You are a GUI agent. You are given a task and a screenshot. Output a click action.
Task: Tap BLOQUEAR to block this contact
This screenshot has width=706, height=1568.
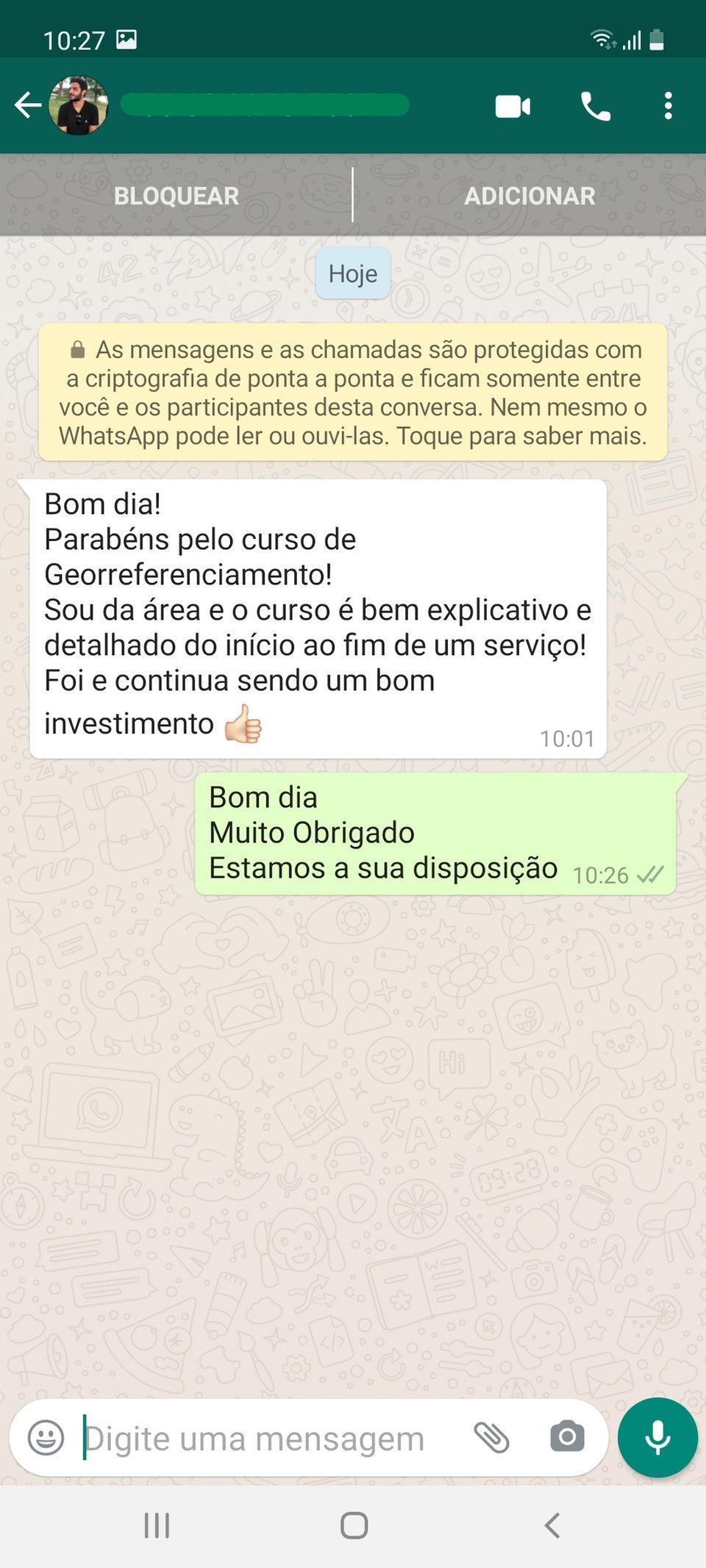click(176, 196)
